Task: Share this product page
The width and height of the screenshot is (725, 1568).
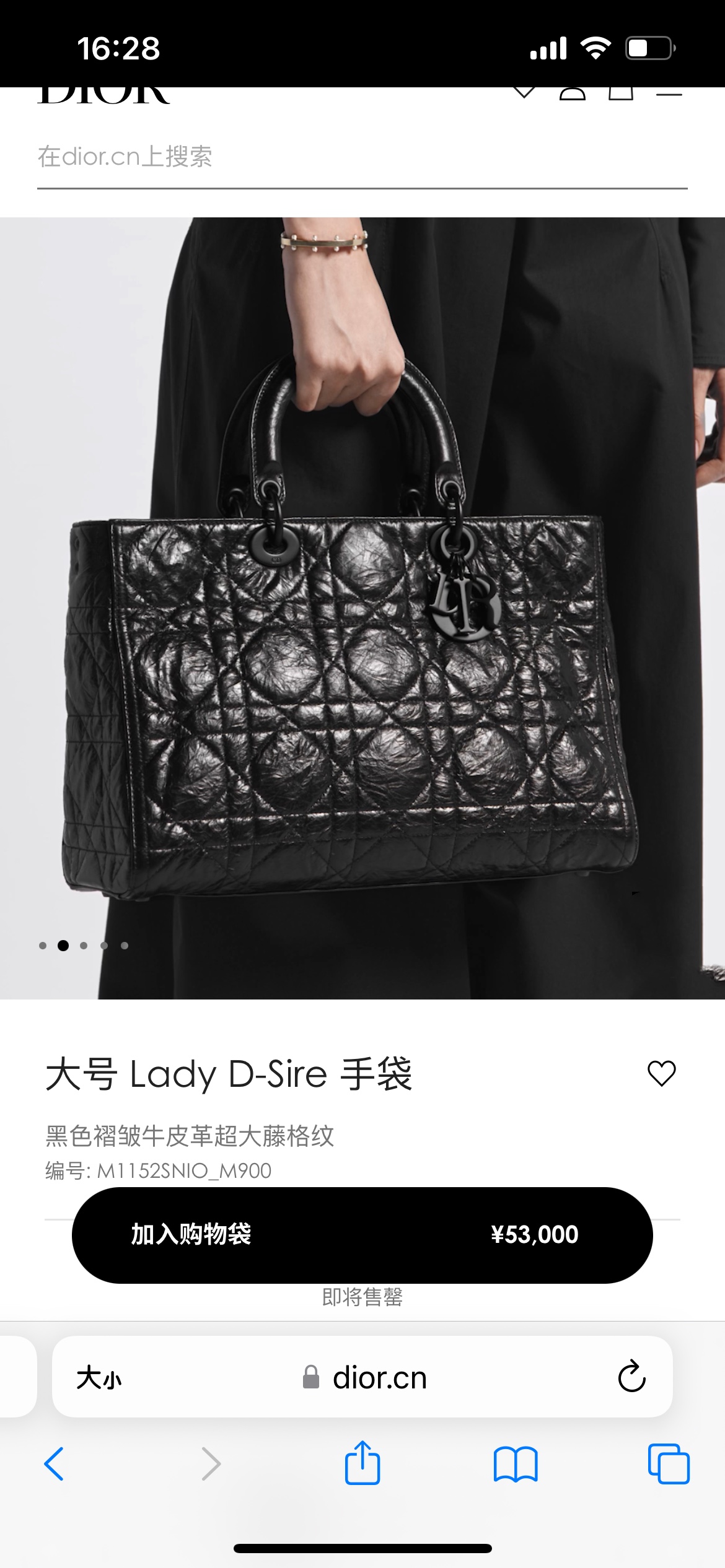Action: (x=362, y=1464)
